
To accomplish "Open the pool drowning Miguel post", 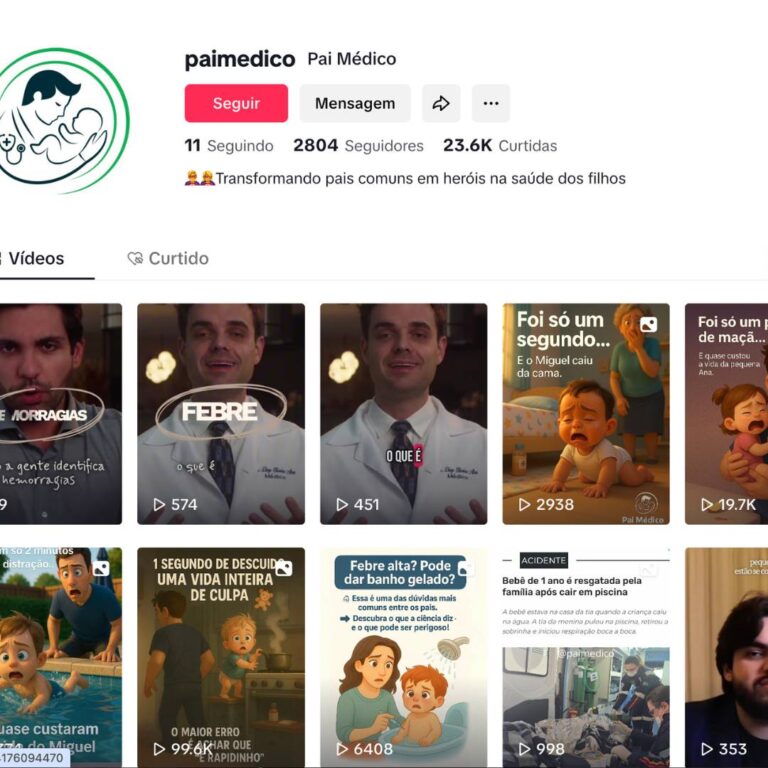I will [x=60, y=656].
